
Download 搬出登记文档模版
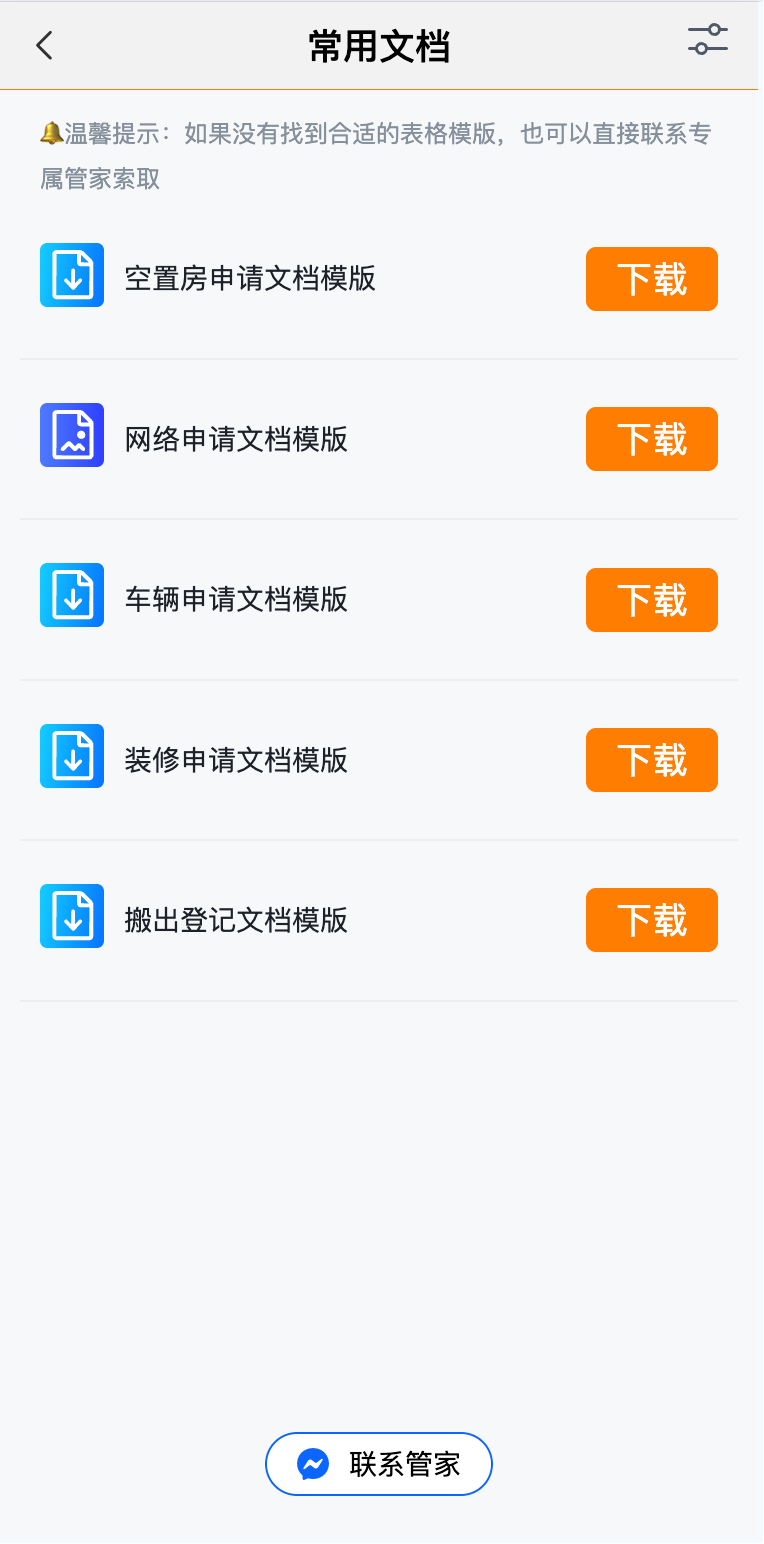coord(651,920)
